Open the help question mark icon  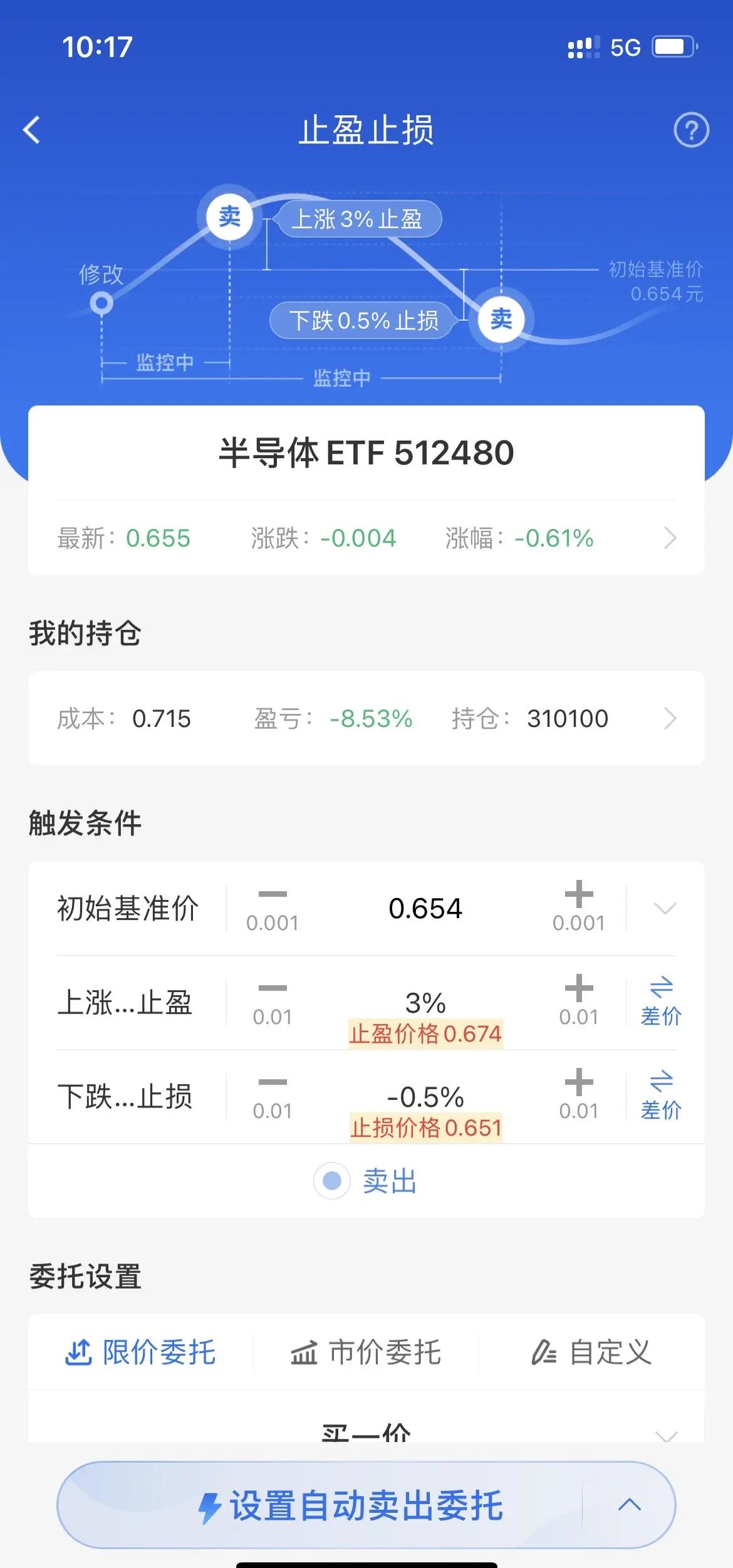[691, 128]
